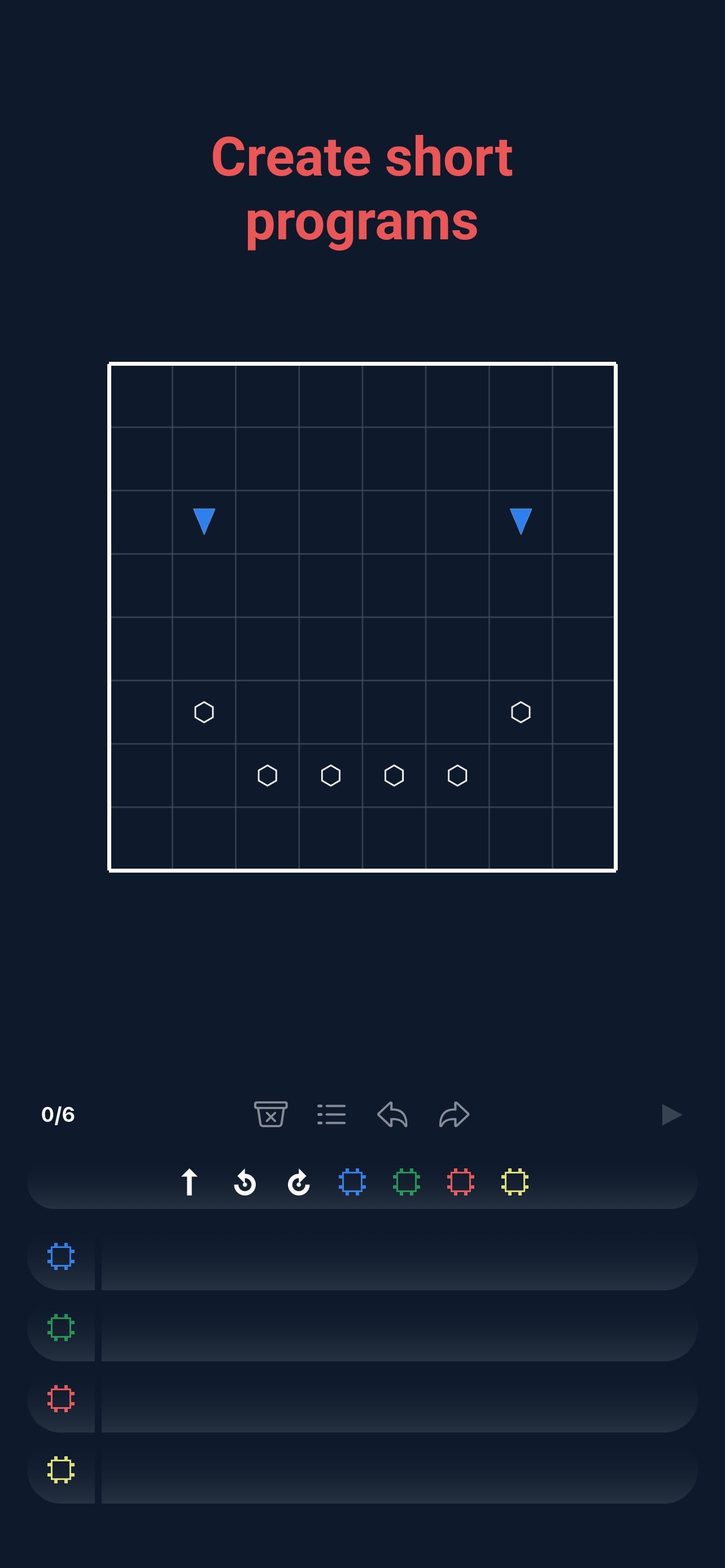725x1568 pixels.
Task: Pick the yellow function command from palette
Action: tap(515, 1182)
